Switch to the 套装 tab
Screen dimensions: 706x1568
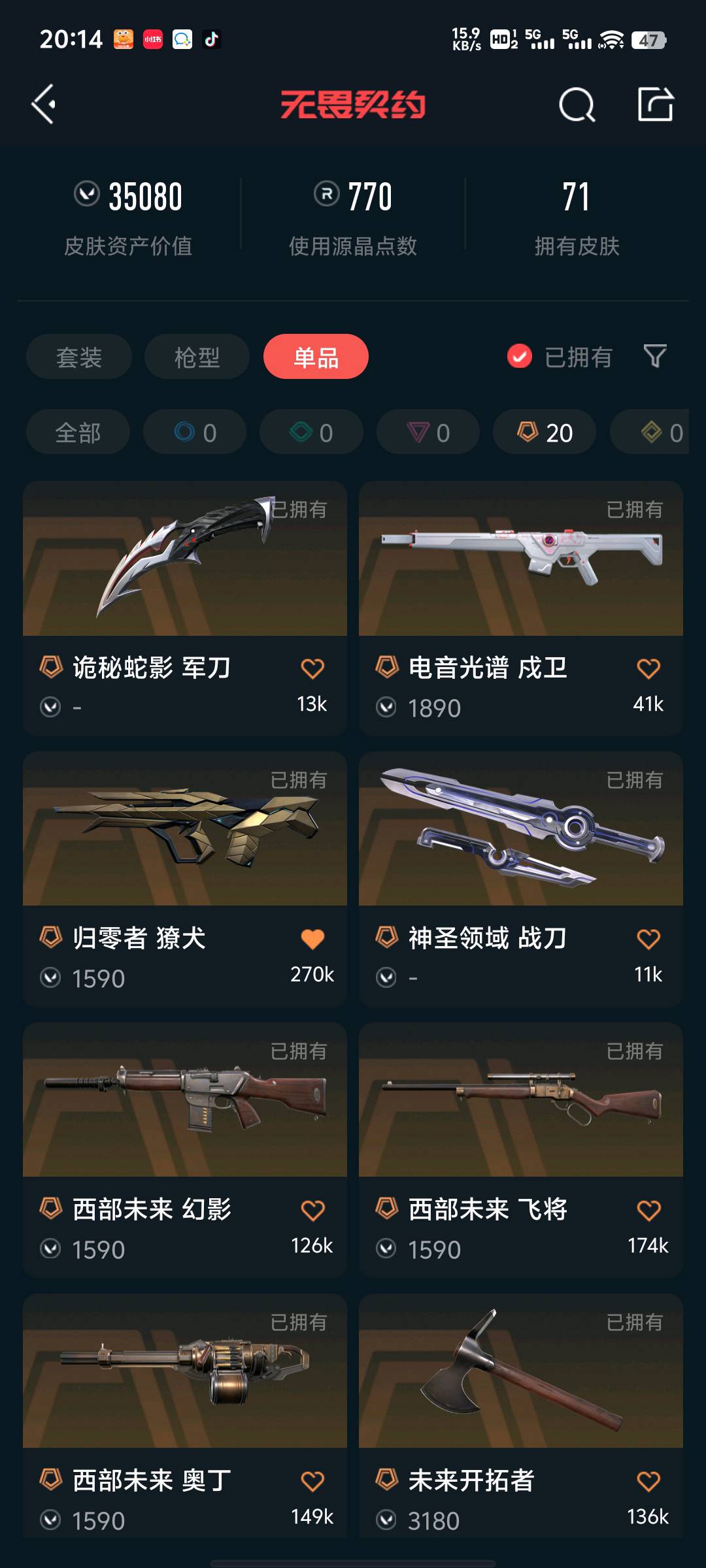(x=79, y=357)
